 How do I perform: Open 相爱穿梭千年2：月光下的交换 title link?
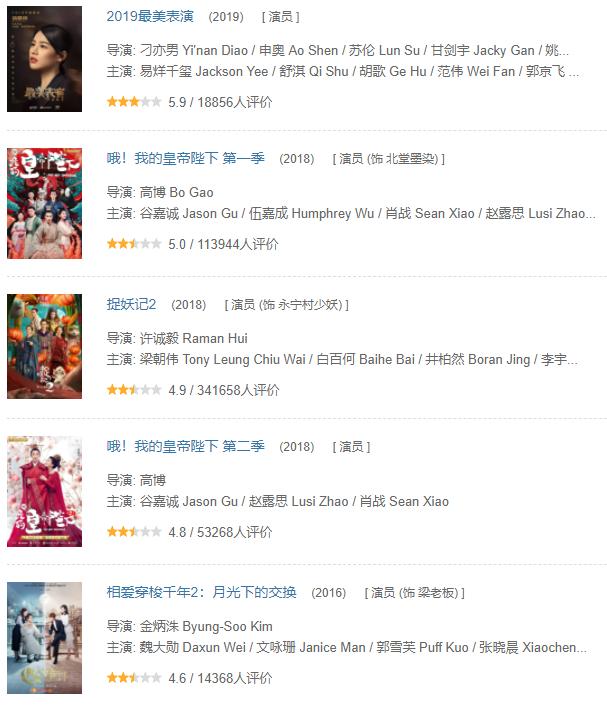tap(201, 592)
